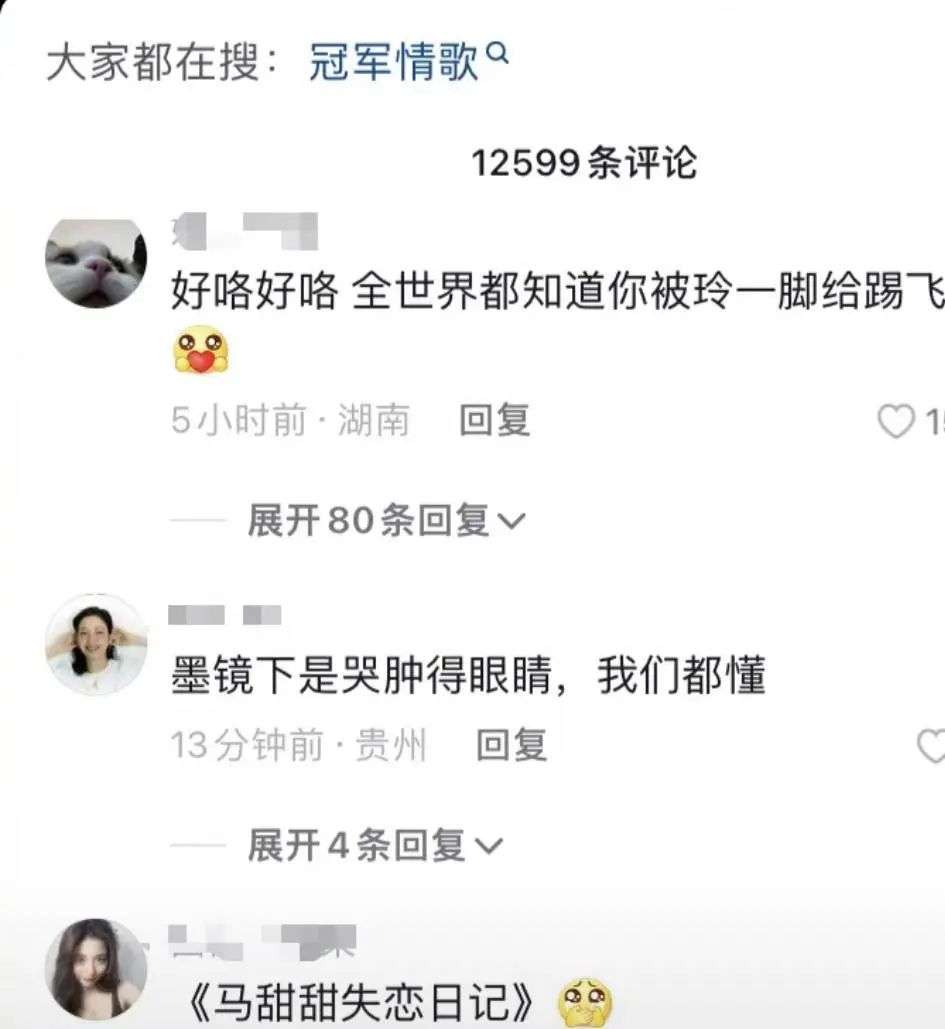Open avatar of 马甜甜失恋日记 commenter
This screenshot has height=1029, width=945.
pos(96,969)
